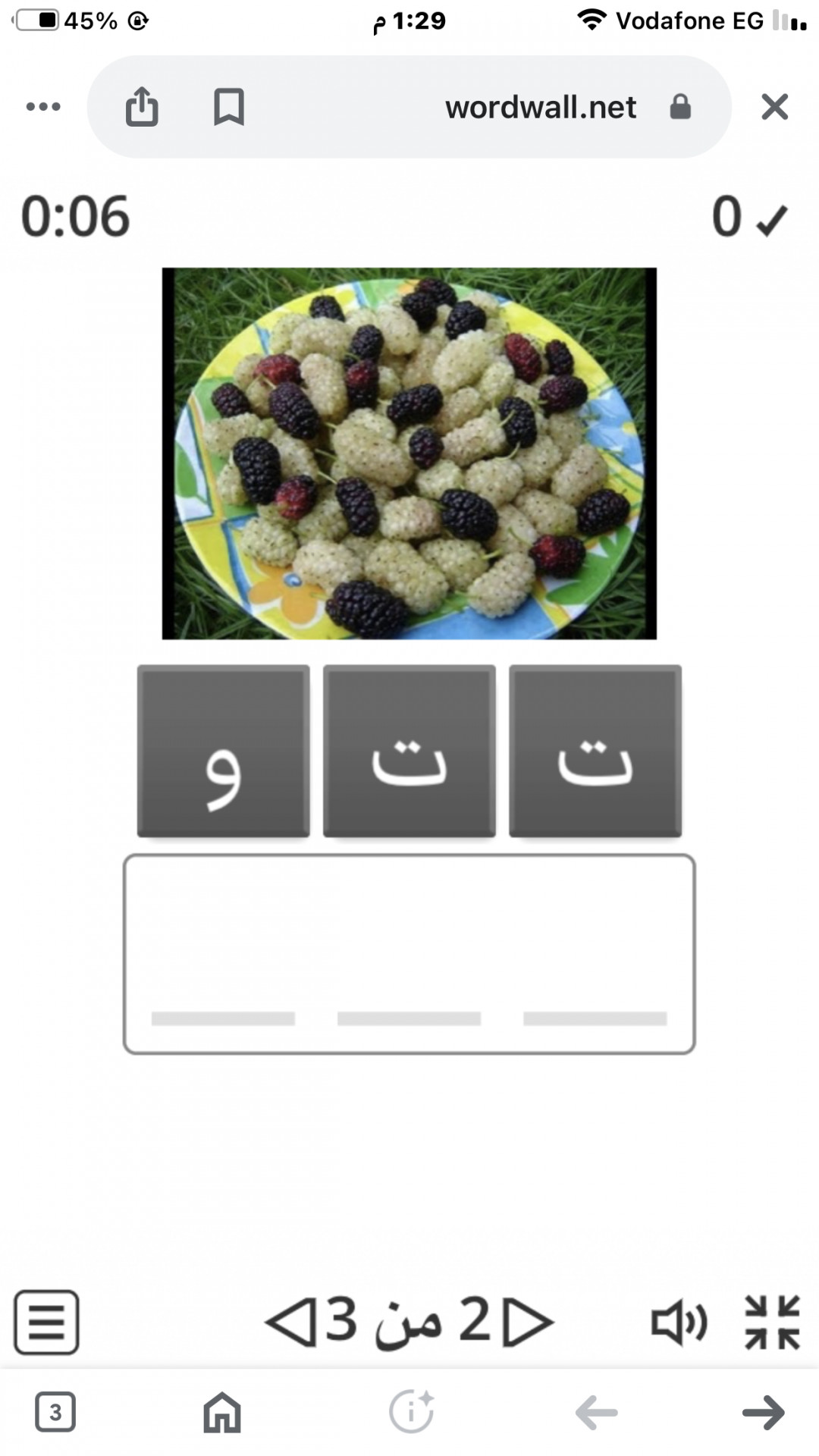Select the و letter tile
This screenshot has height=1456, width=819.
[x=223, y=751]
